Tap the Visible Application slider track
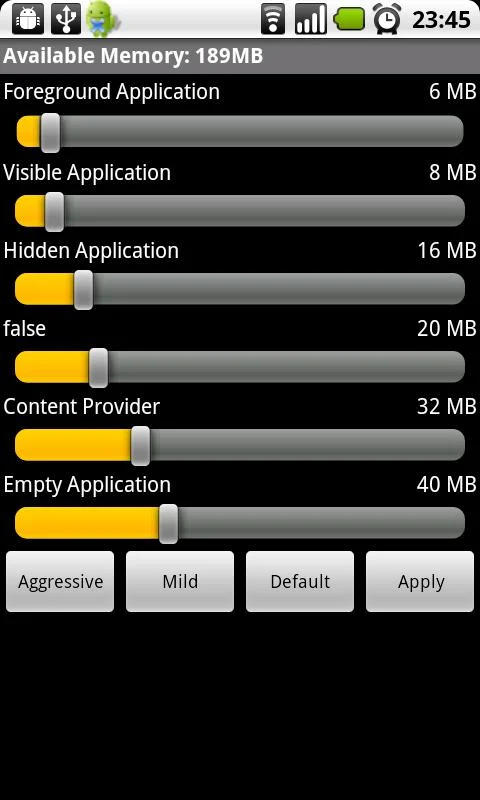The image size is (480, 800). [x=240, y=211]
